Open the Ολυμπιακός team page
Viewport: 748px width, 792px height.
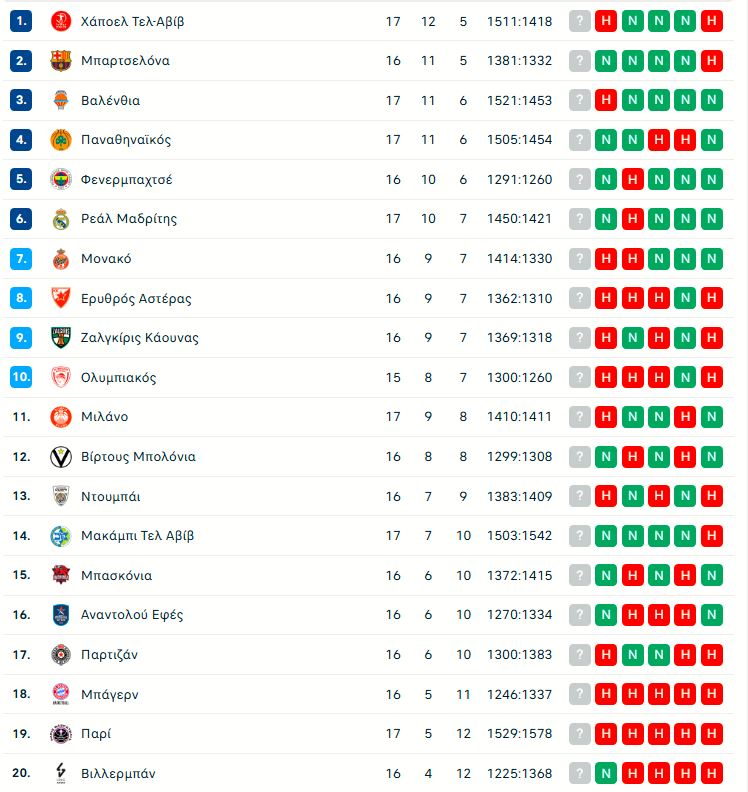pyautogui.click(x=118, y=377)
